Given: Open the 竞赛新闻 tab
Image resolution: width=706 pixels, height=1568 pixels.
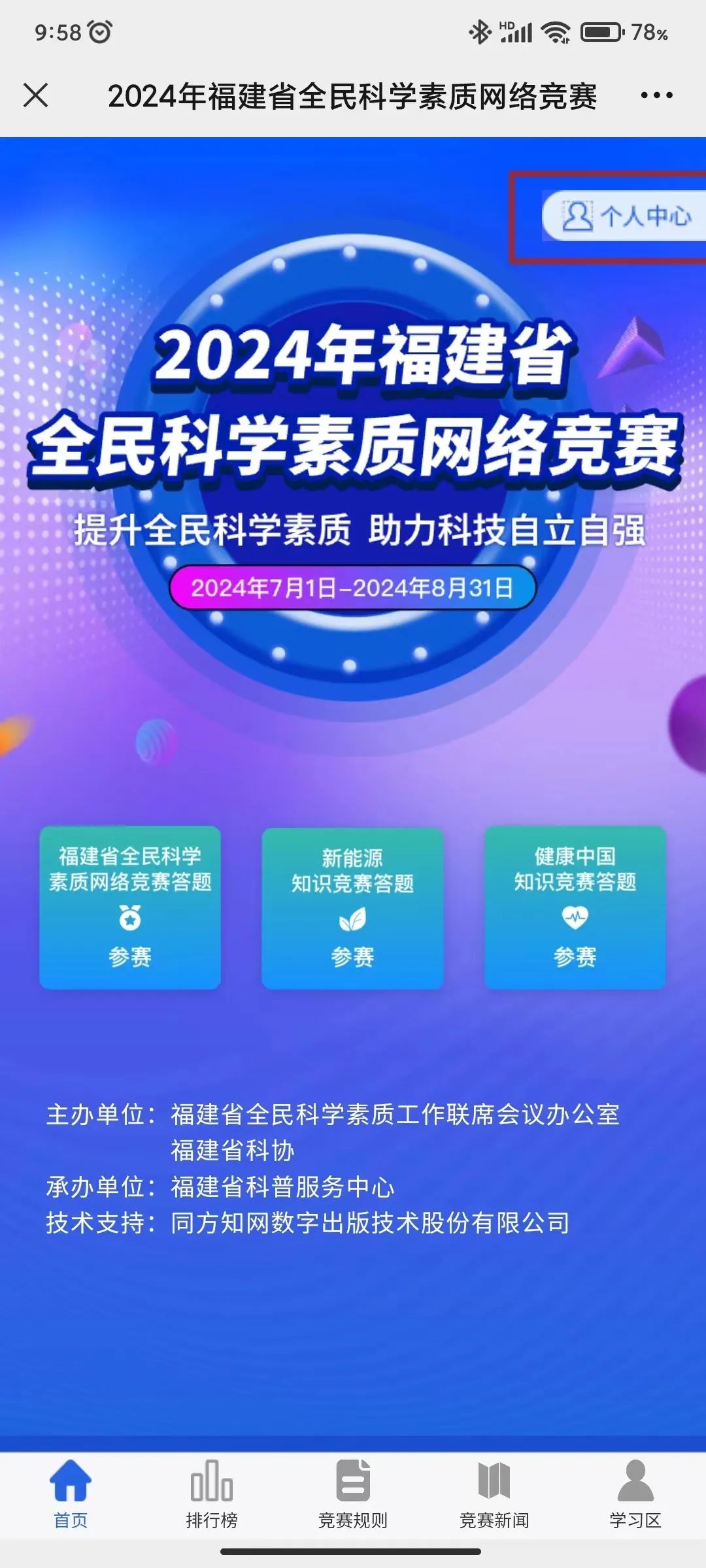Looking at the screenshot, I should click(x=494, y=1494).
